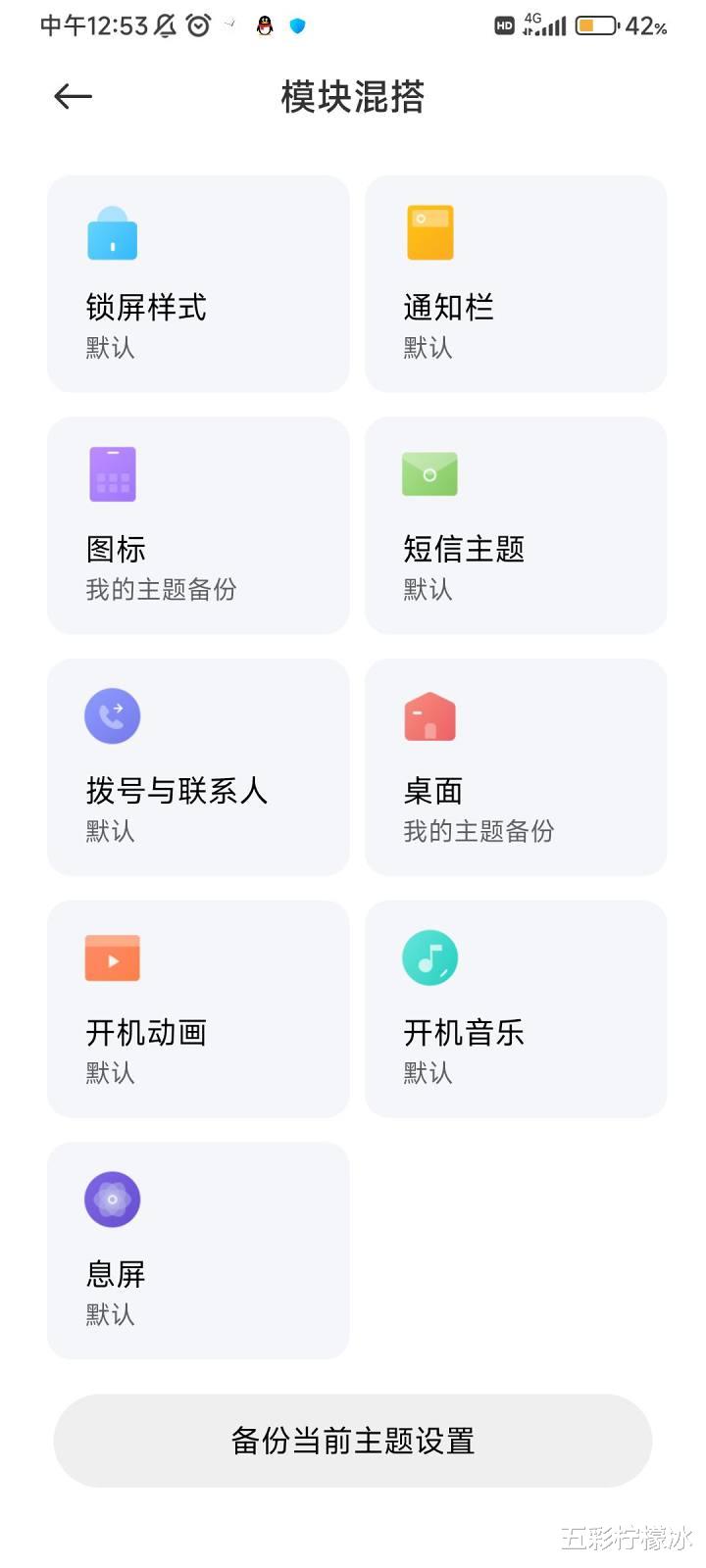706x1568 pixels.
Task: Tap the yellow 通知栏 notification bar icon
Action: click(429, 232)
